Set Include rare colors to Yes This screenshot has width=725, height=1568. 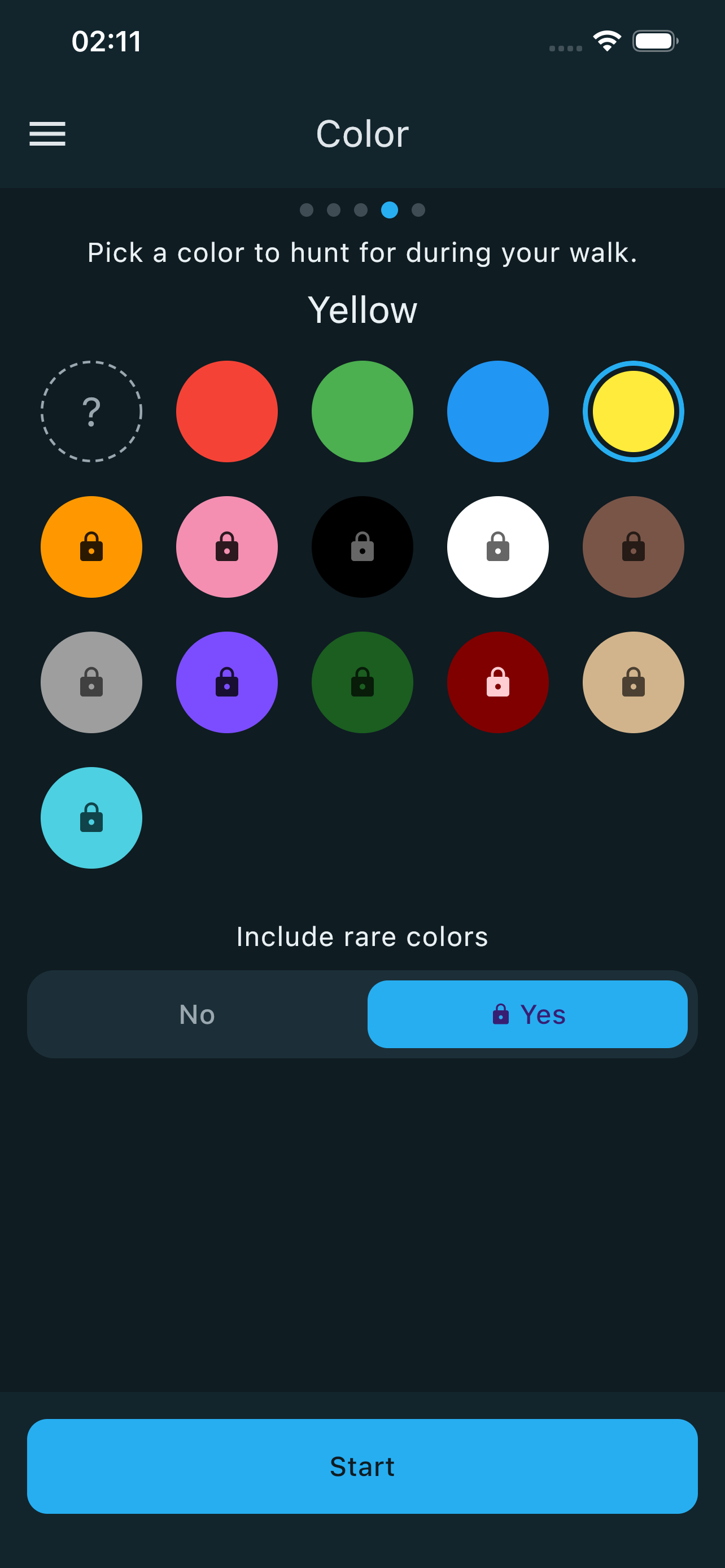point(527,1014)
